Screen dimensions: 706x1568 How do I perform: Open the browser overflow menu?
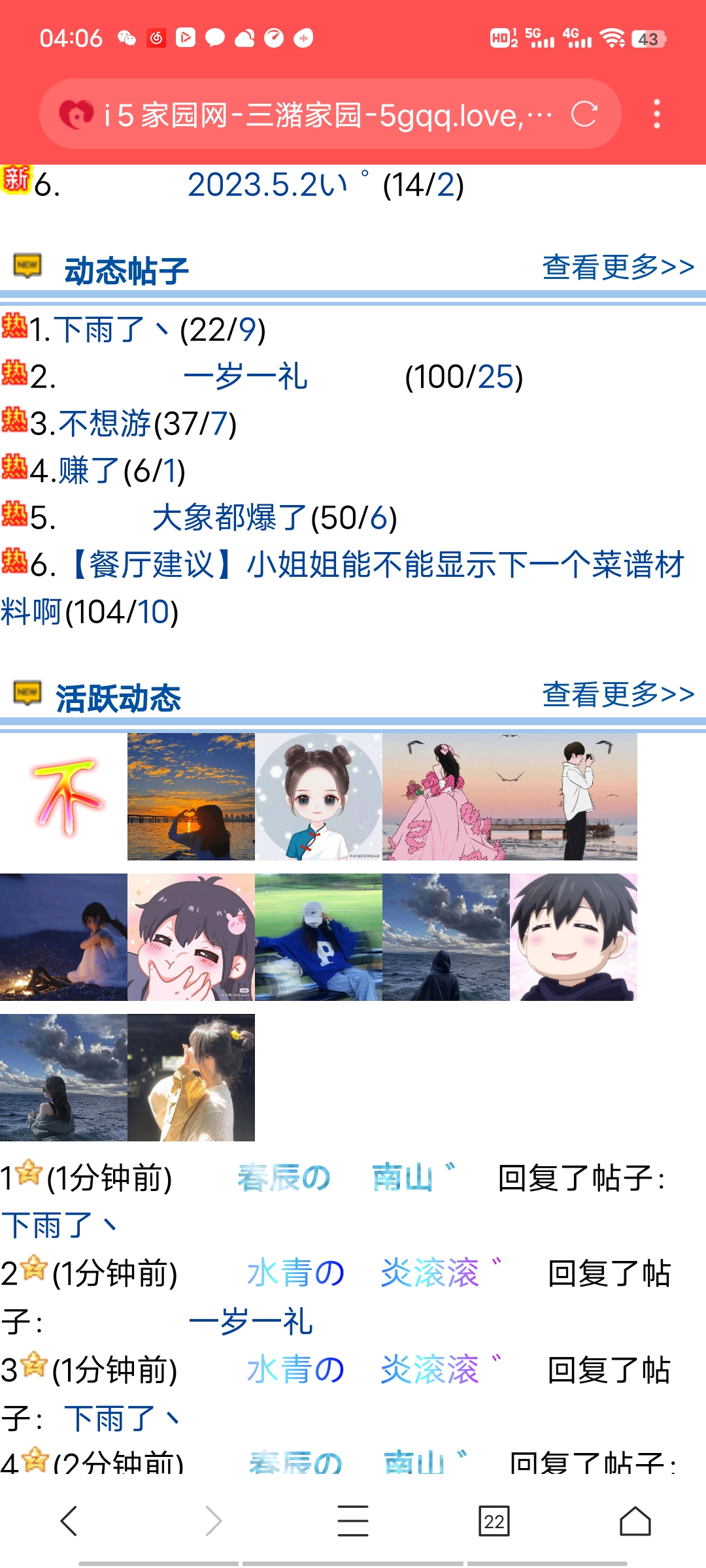tap(657, 114)
